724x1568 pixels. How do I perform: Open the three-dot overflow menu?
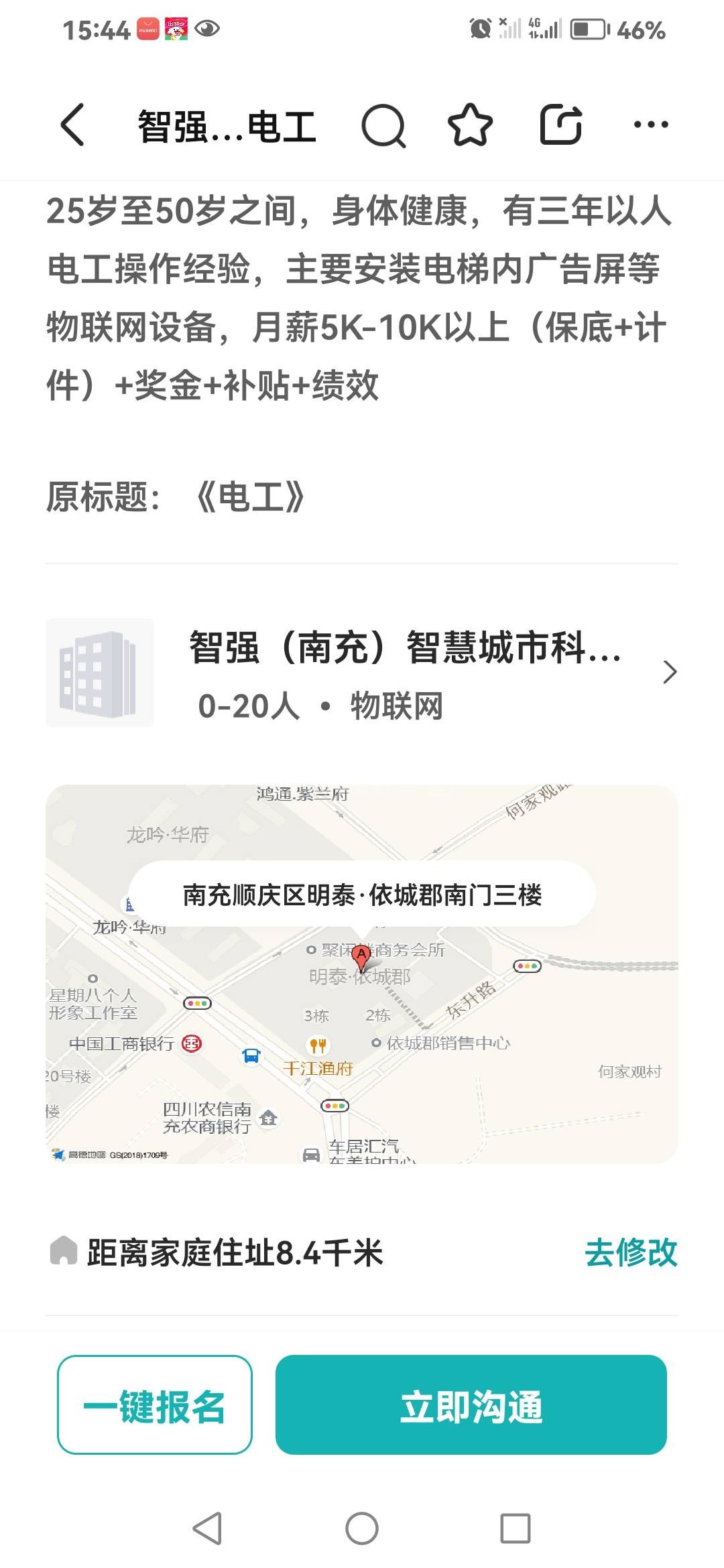click(650, 125)
